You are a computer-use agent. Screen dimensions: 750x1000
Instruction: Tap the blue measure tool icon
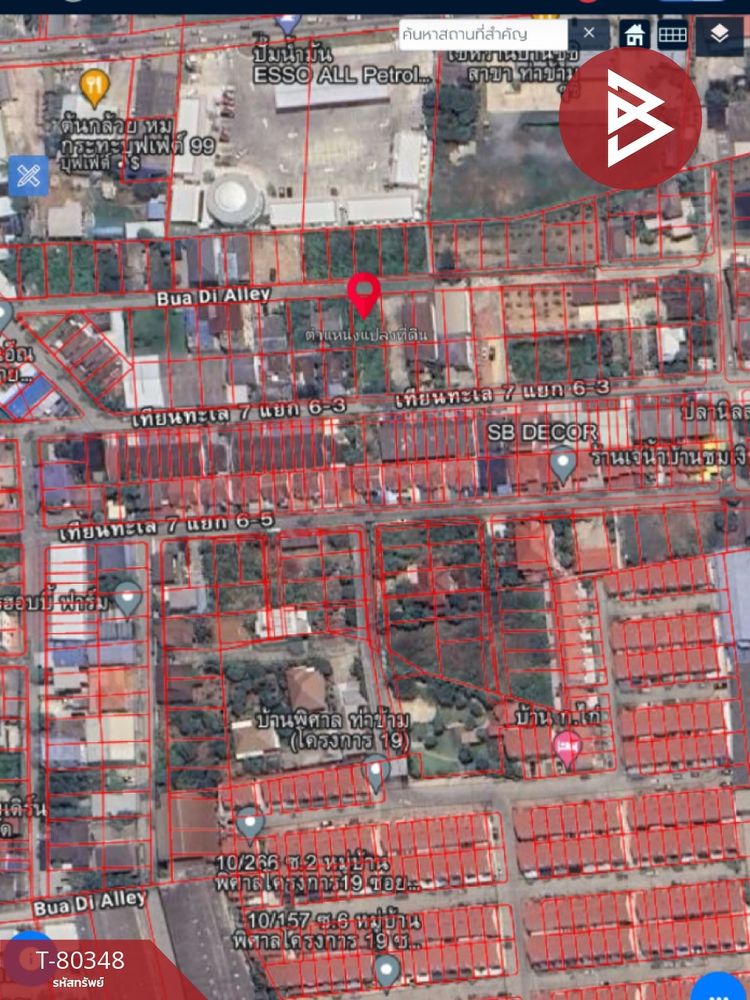[29, 176]
